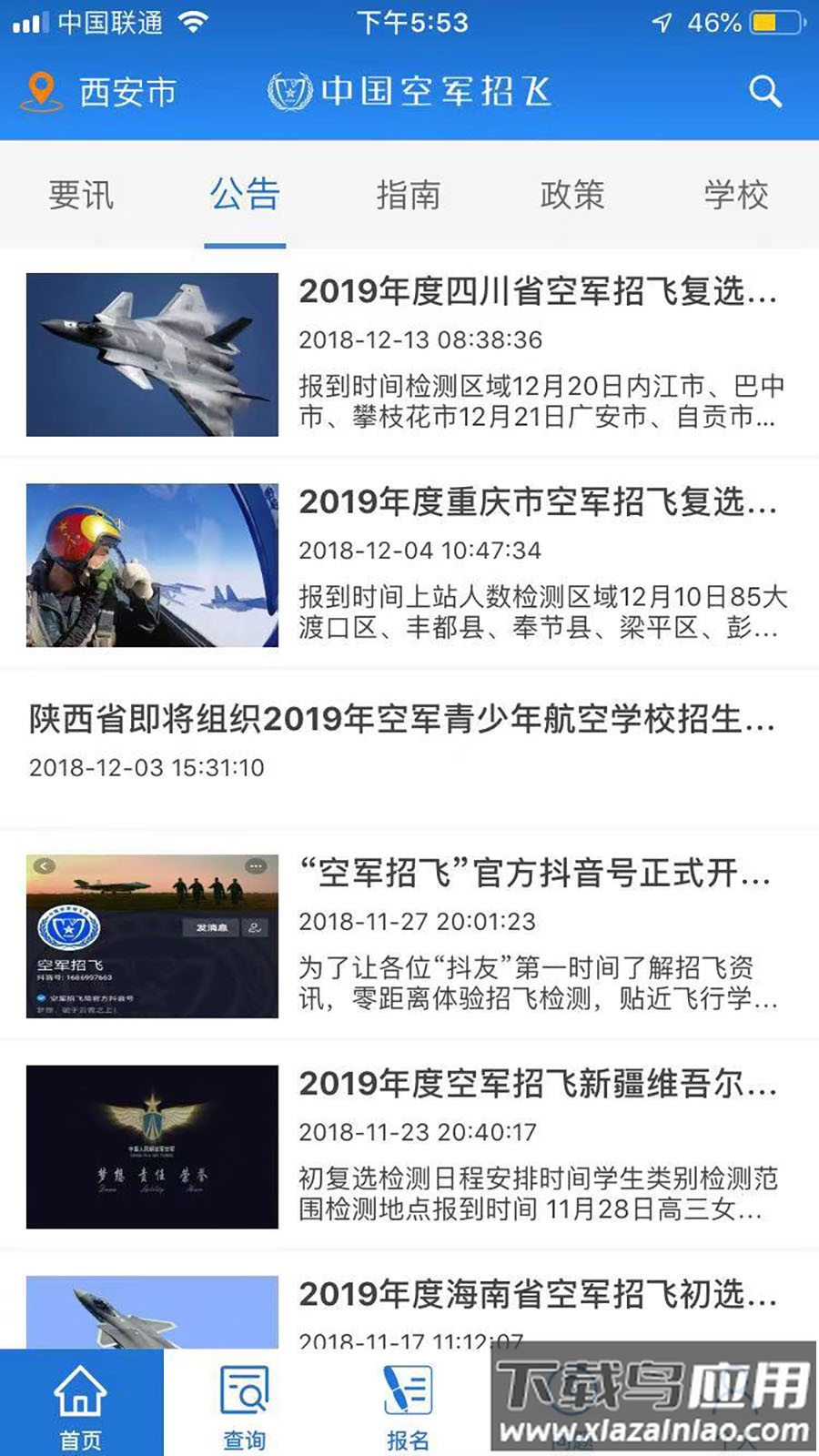Open the 指南 tab
The image size is (819, 1456).
pos(409,196)
